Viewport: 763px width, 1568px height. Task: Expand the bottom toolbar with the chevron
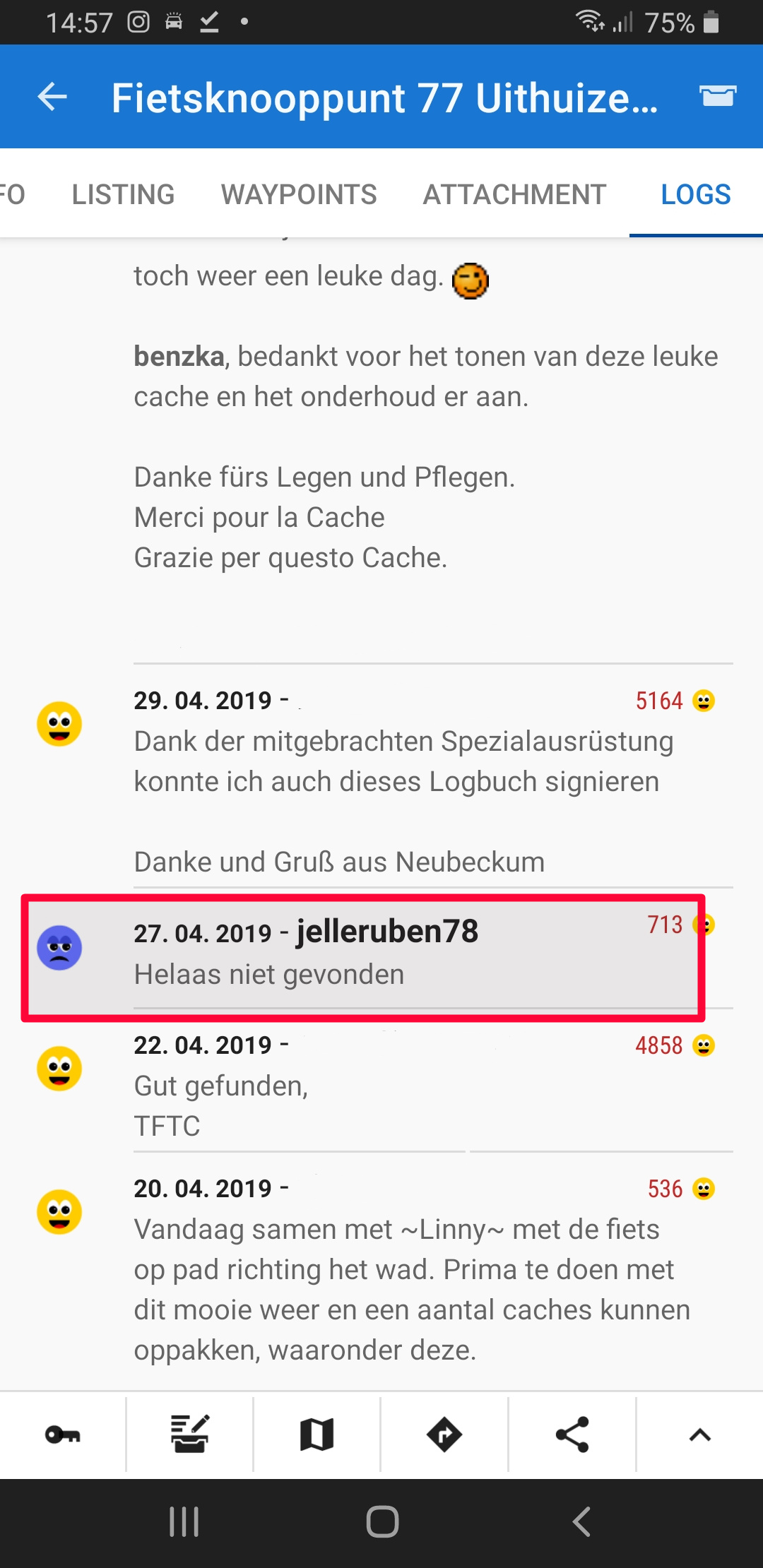tap(699, 1435)
